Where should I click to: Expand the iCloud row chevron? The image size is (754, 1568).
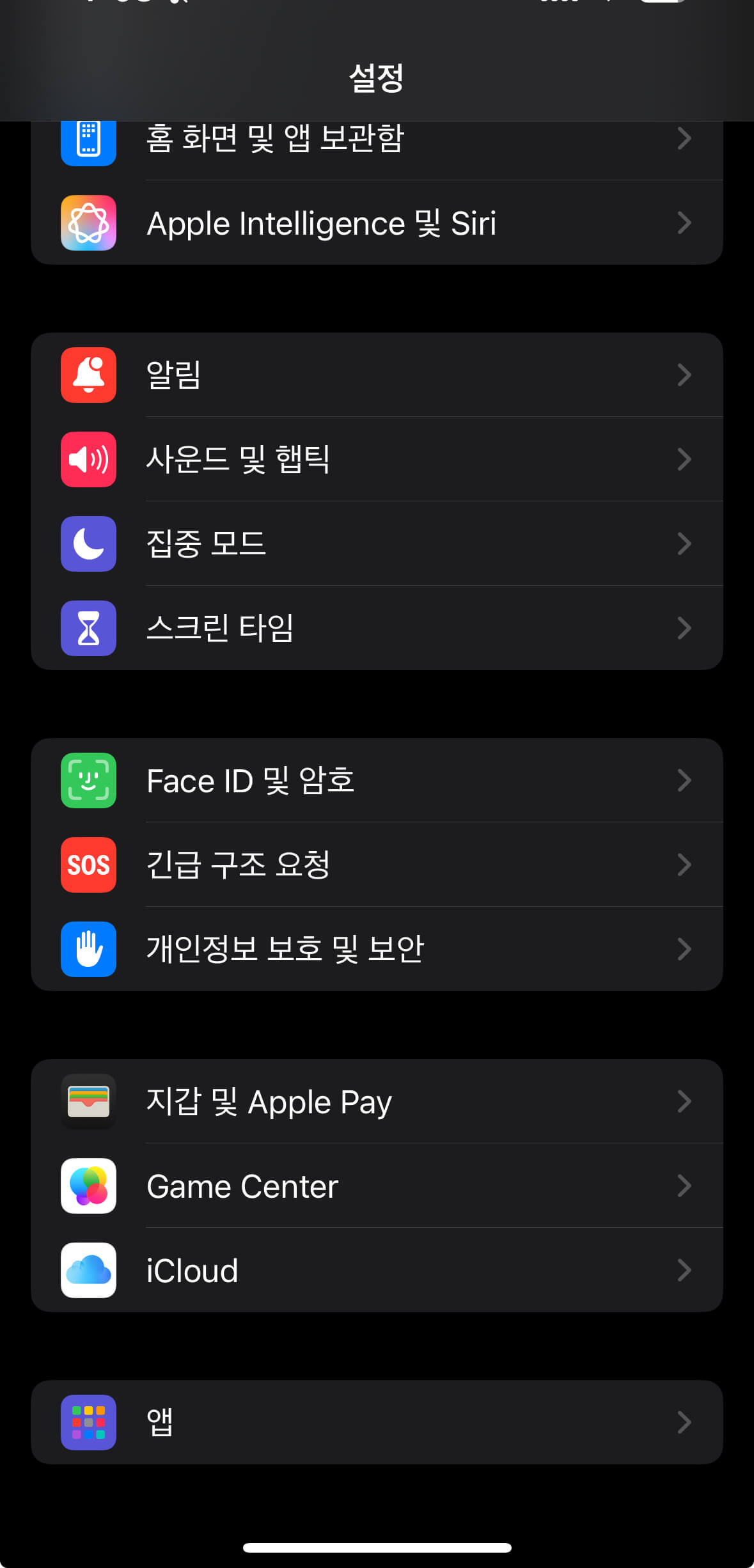(684, 1271)
